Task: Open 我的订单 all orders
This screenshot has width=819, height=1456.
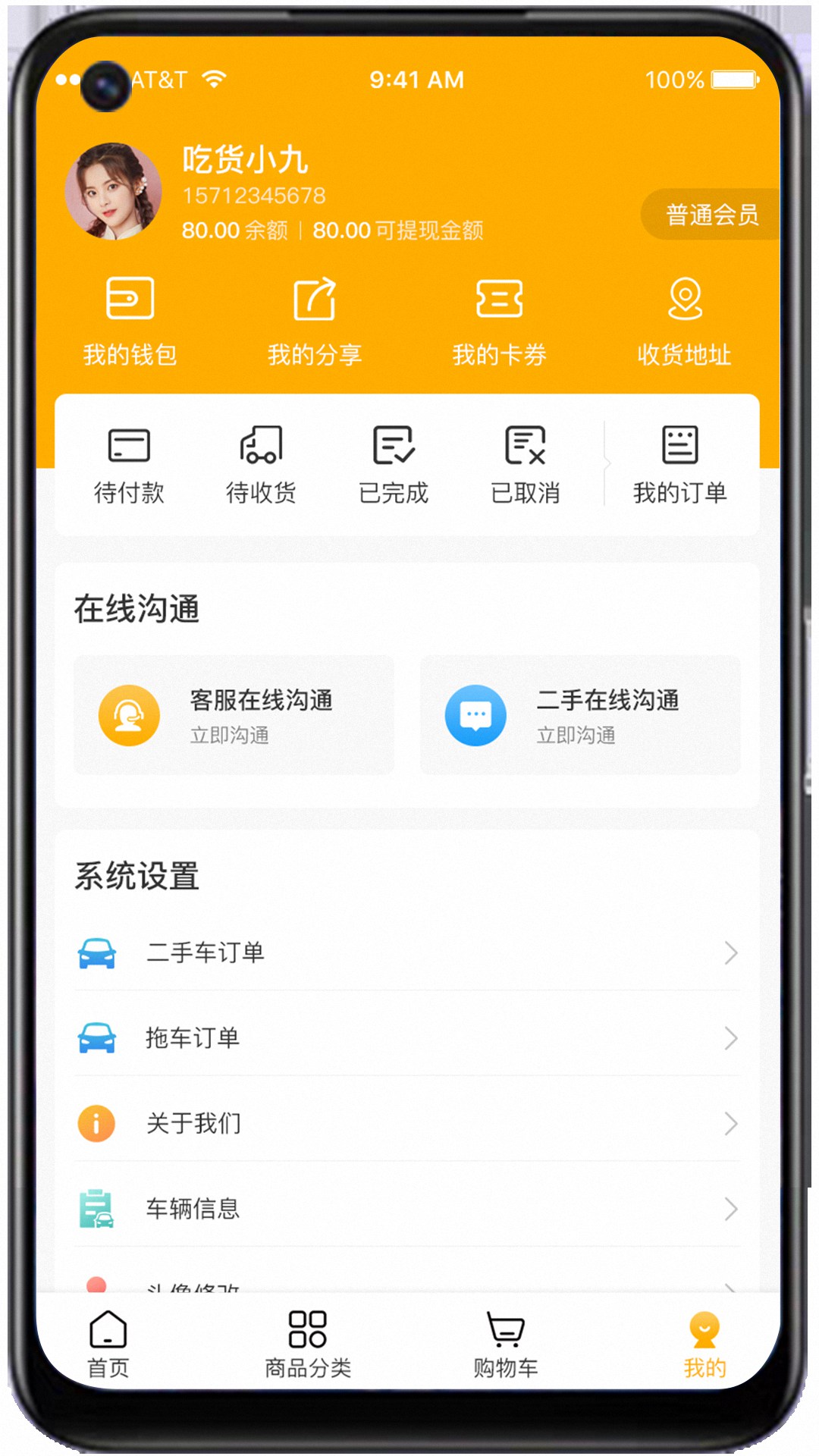Action: [x=679, y=463]
